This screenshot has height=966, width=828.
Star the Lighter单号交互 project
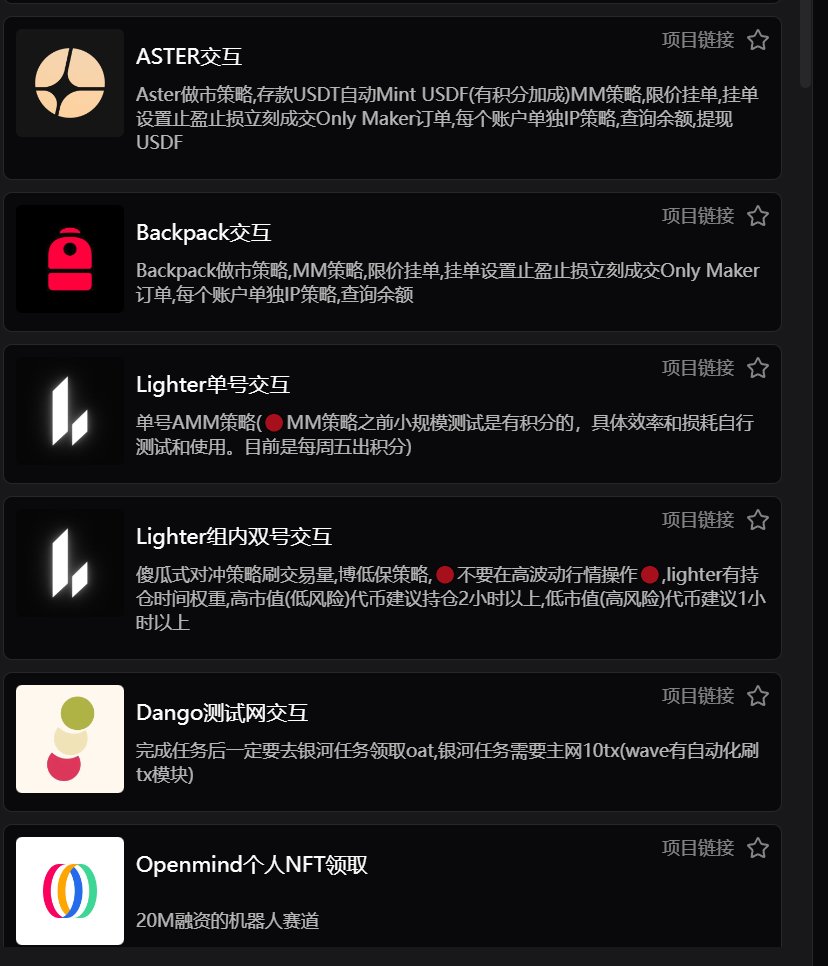[x=758, y=368]
